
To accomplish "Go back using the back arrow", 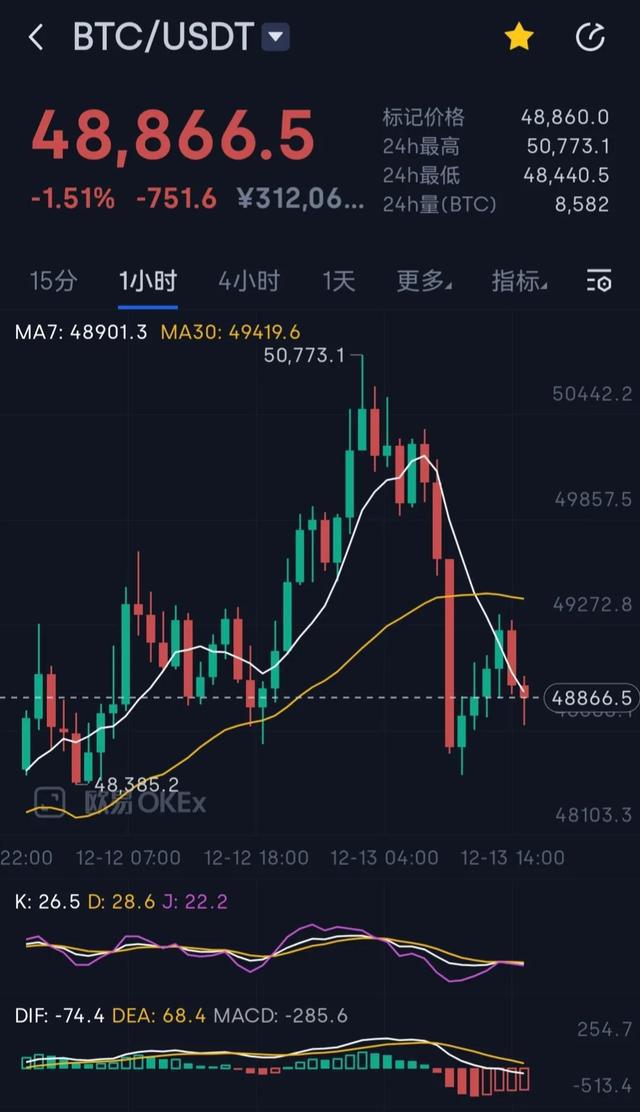I will 37,38.
